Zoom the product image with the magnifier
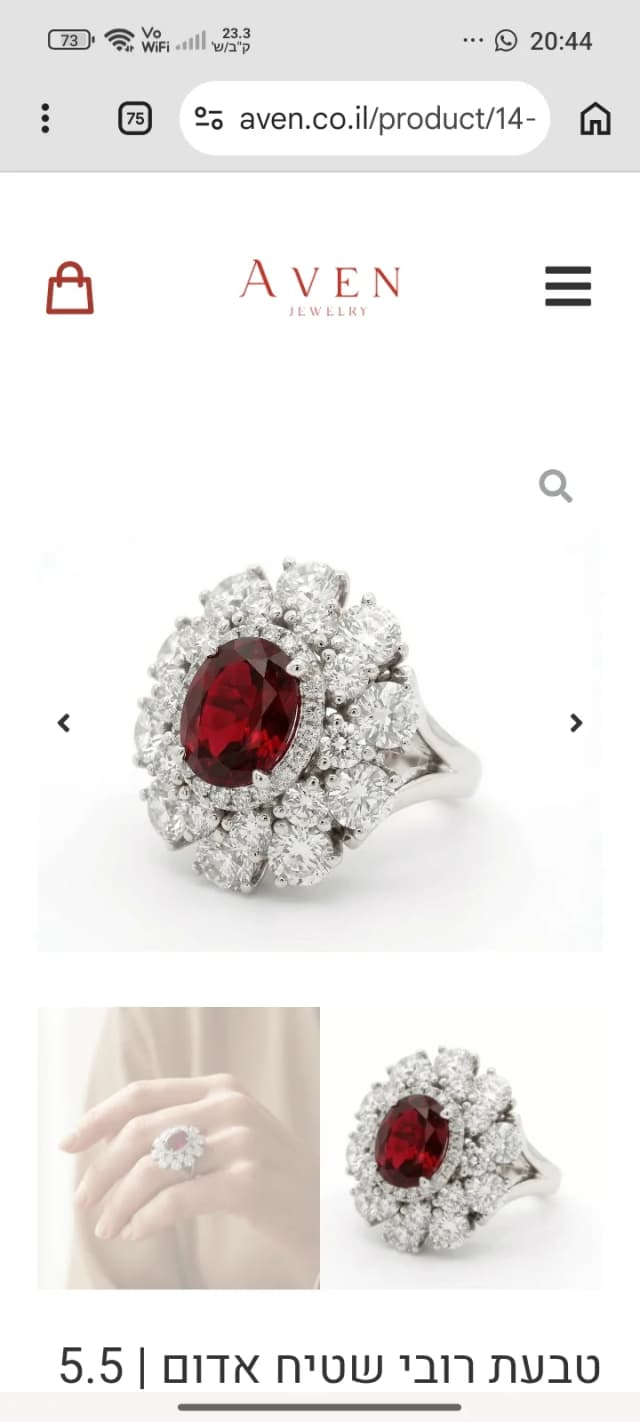Image resolution: width=640 pixels, height=1422 pixels. click(555, 487)
